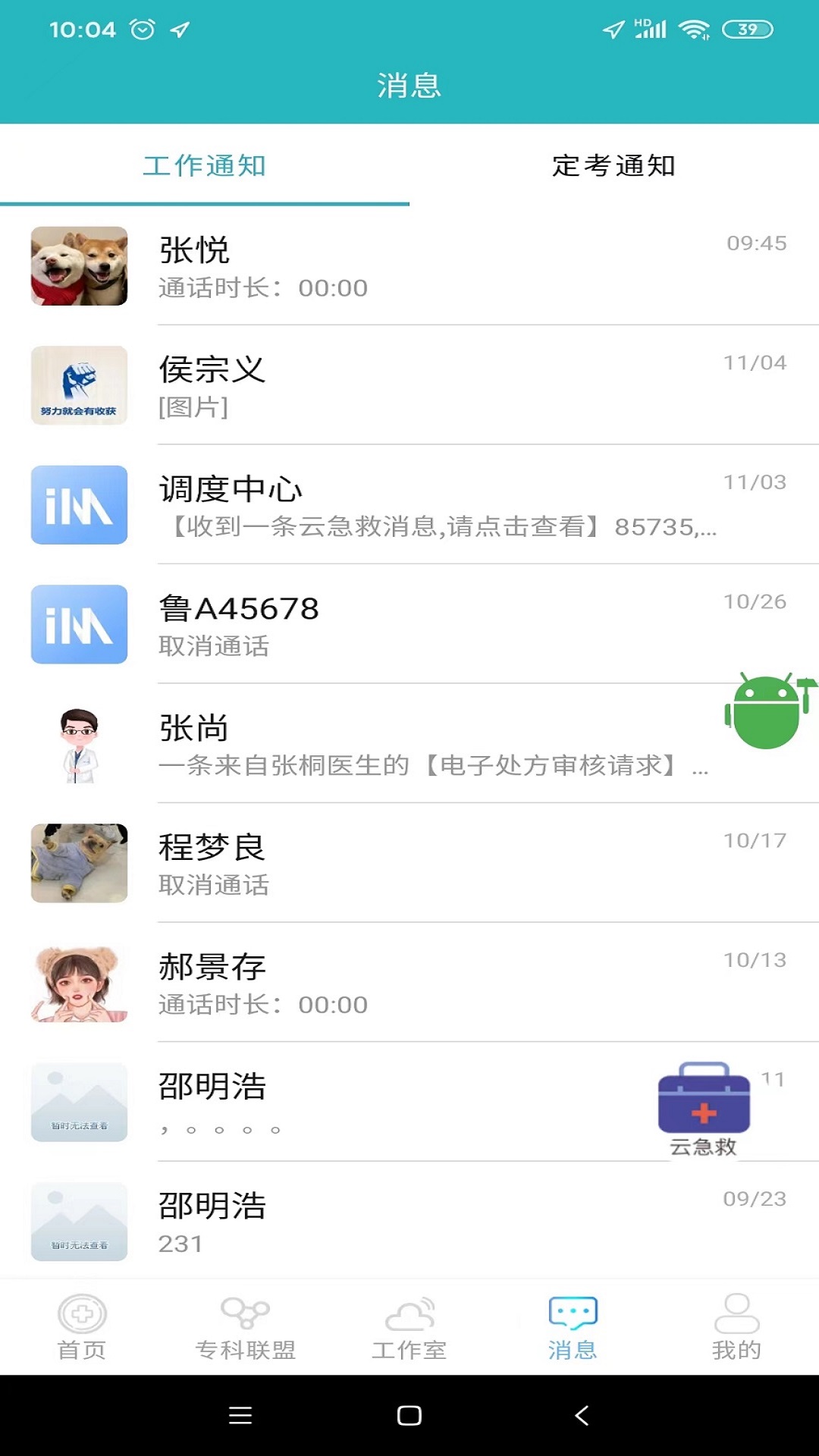This screenshot has height=1456, width=819.
Task: Open the 工作室 tab
Action: click(x=409, y=1327)
